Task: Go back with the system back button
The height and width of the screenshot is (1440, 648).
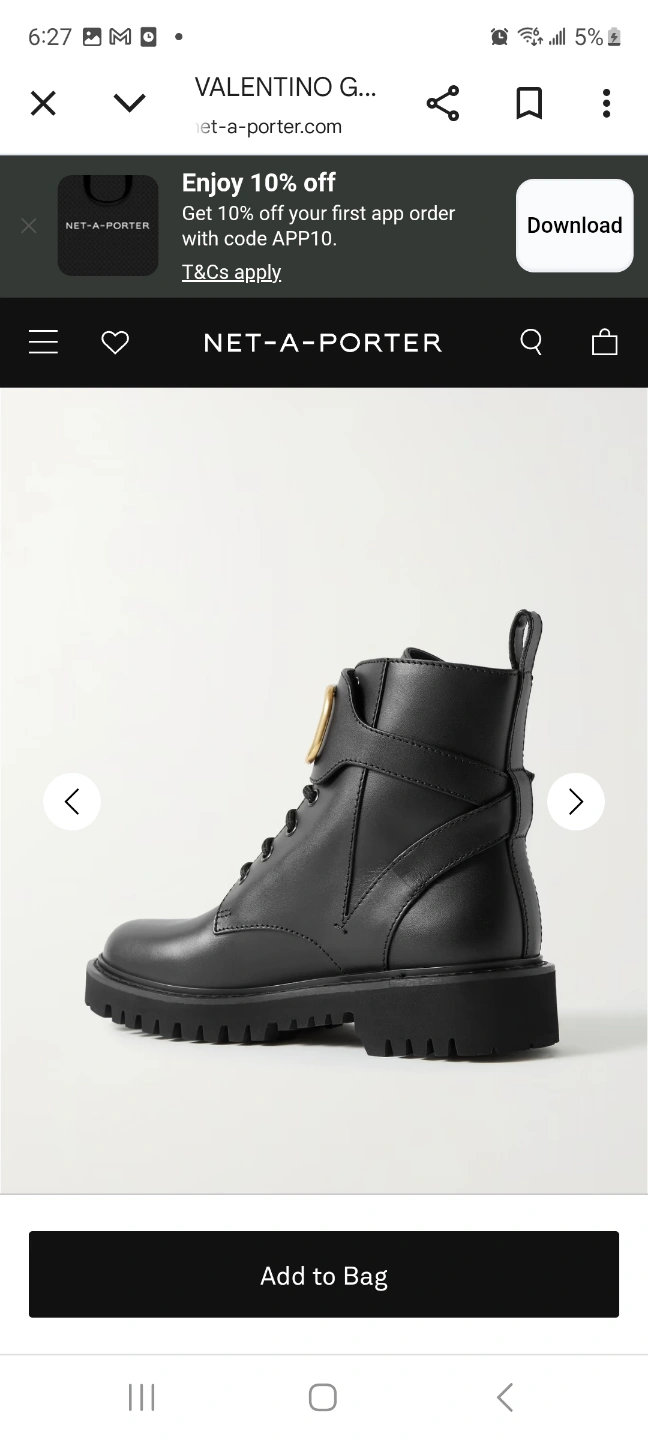Action: [505, 1397]
